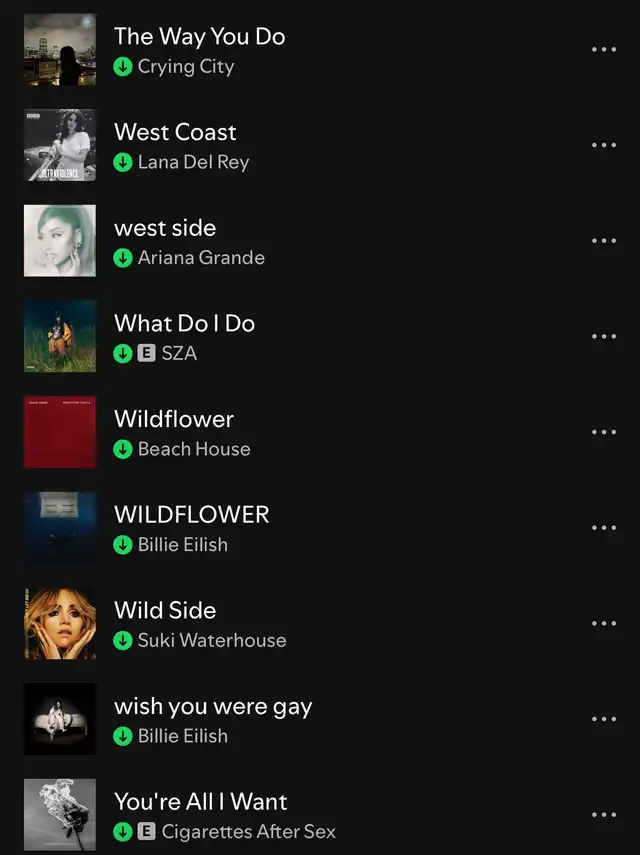Open more options for Billie Eilish's WILDFLOWER
This screenshot has width=640, height=855.
pyautogui.click(x=604, y=528)
